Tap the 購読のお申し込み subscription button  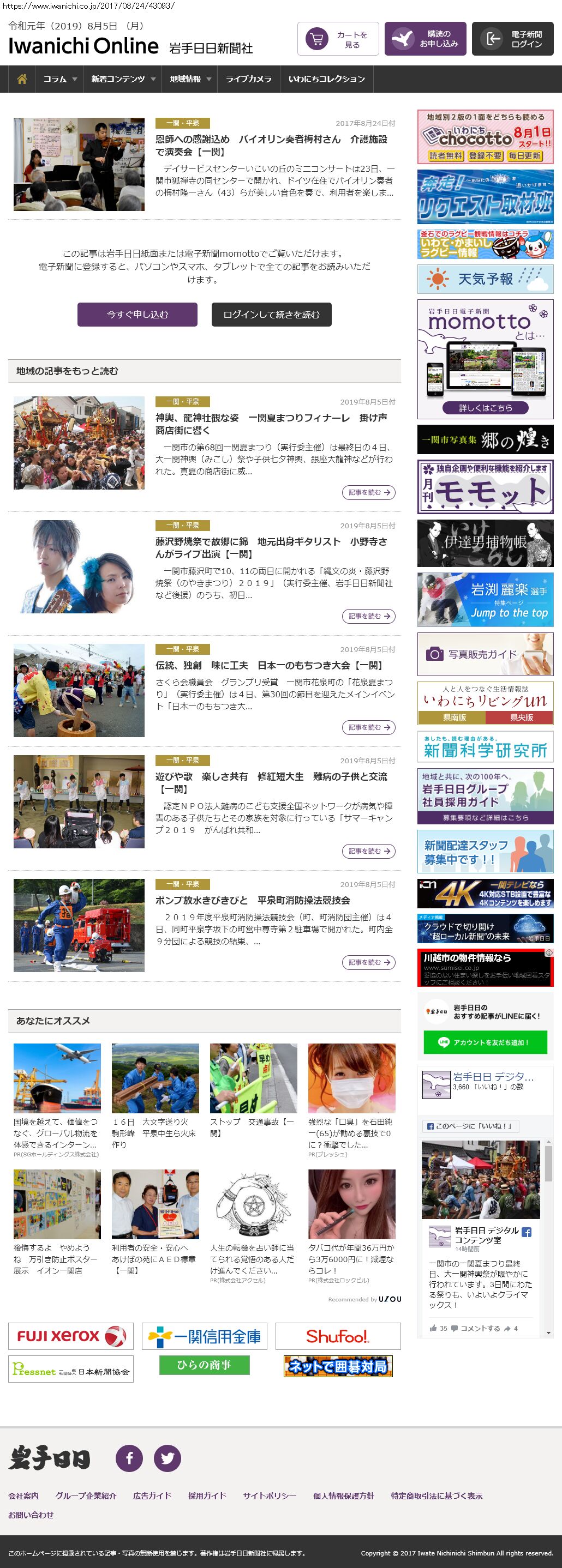pos(425,39)
